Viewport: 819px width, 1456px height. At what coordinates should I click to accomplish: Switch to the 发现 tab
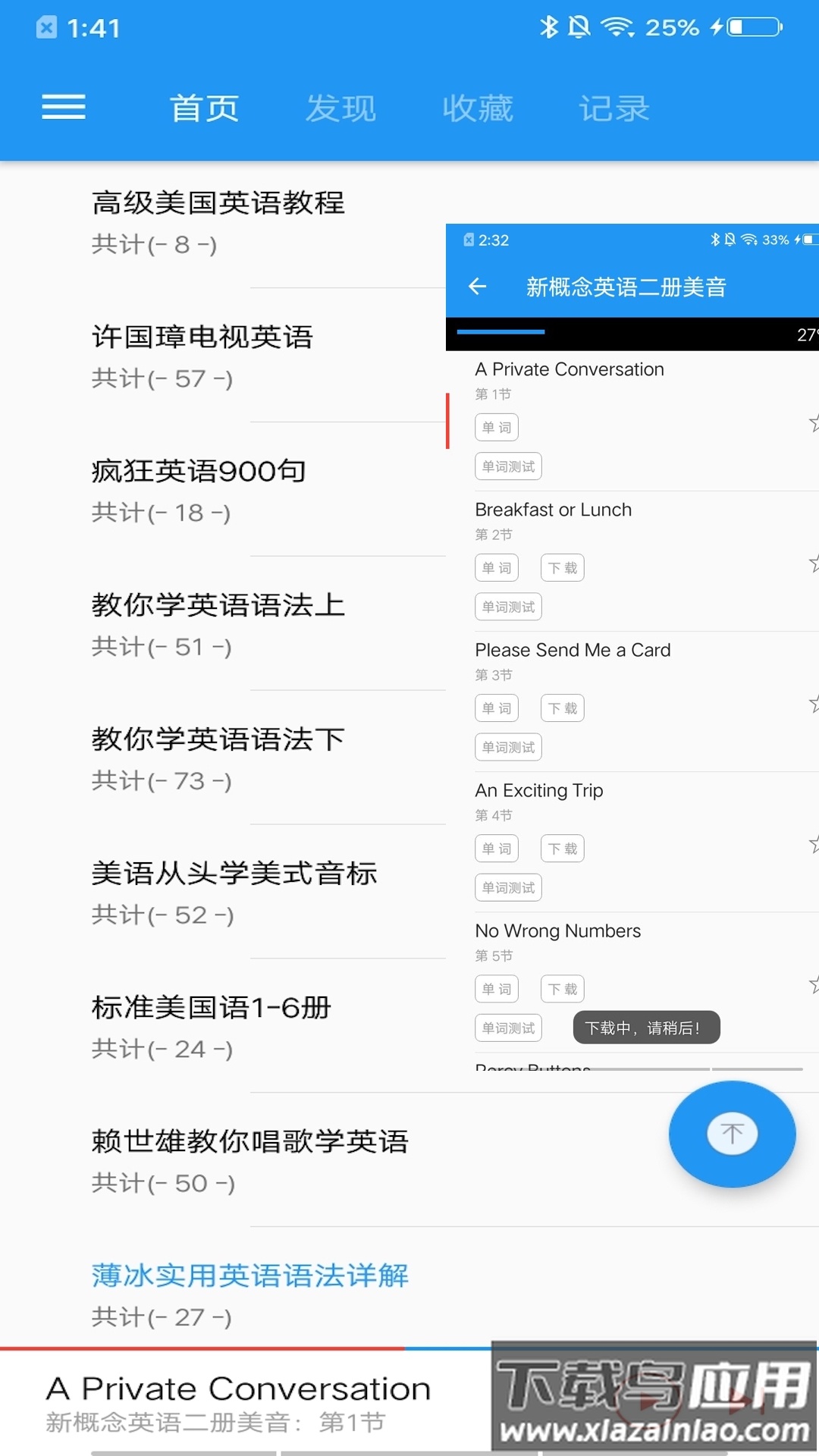tap(340, 108)
